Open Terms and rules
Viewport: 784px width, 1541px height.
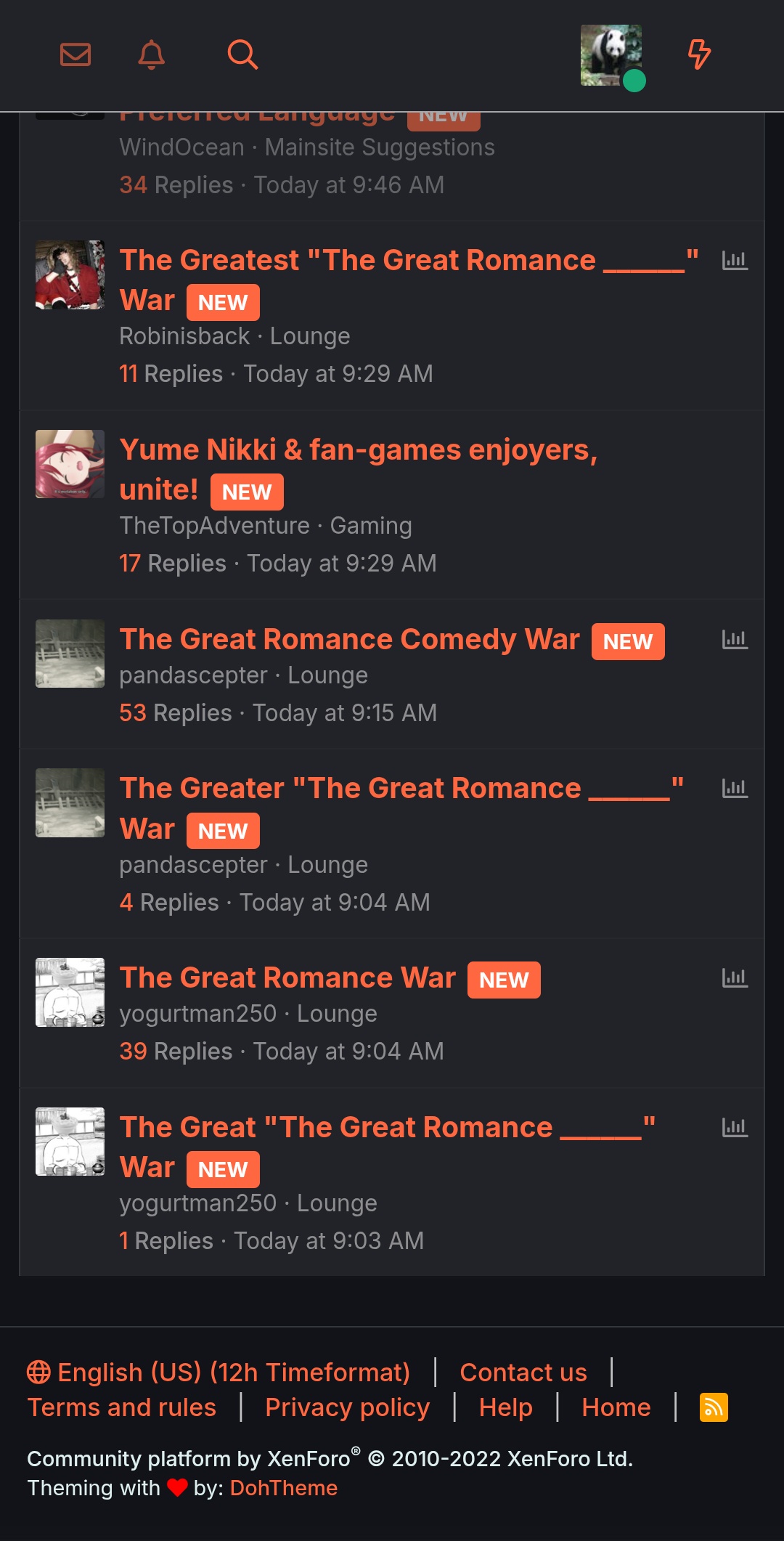122,1407
